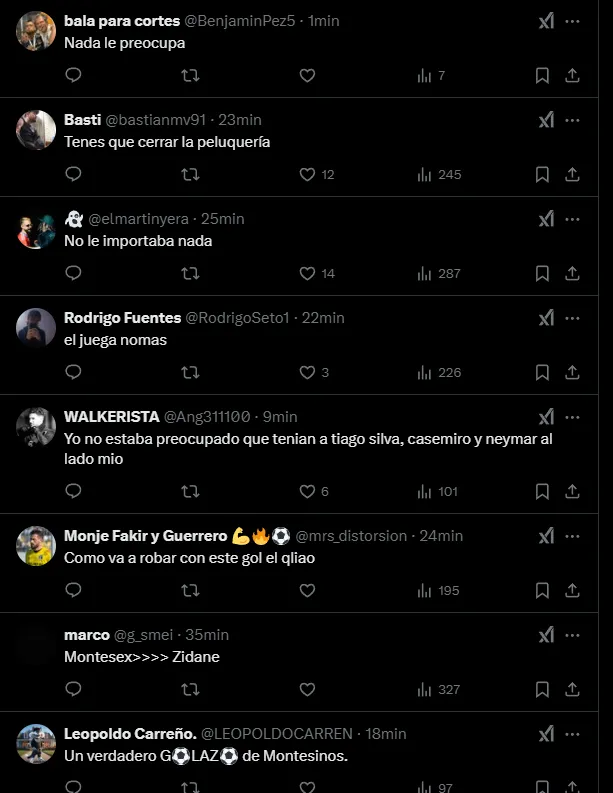Share marco's Montesex tweet
The width and height of the screenshot is (613, 793).
coord(572,689)
